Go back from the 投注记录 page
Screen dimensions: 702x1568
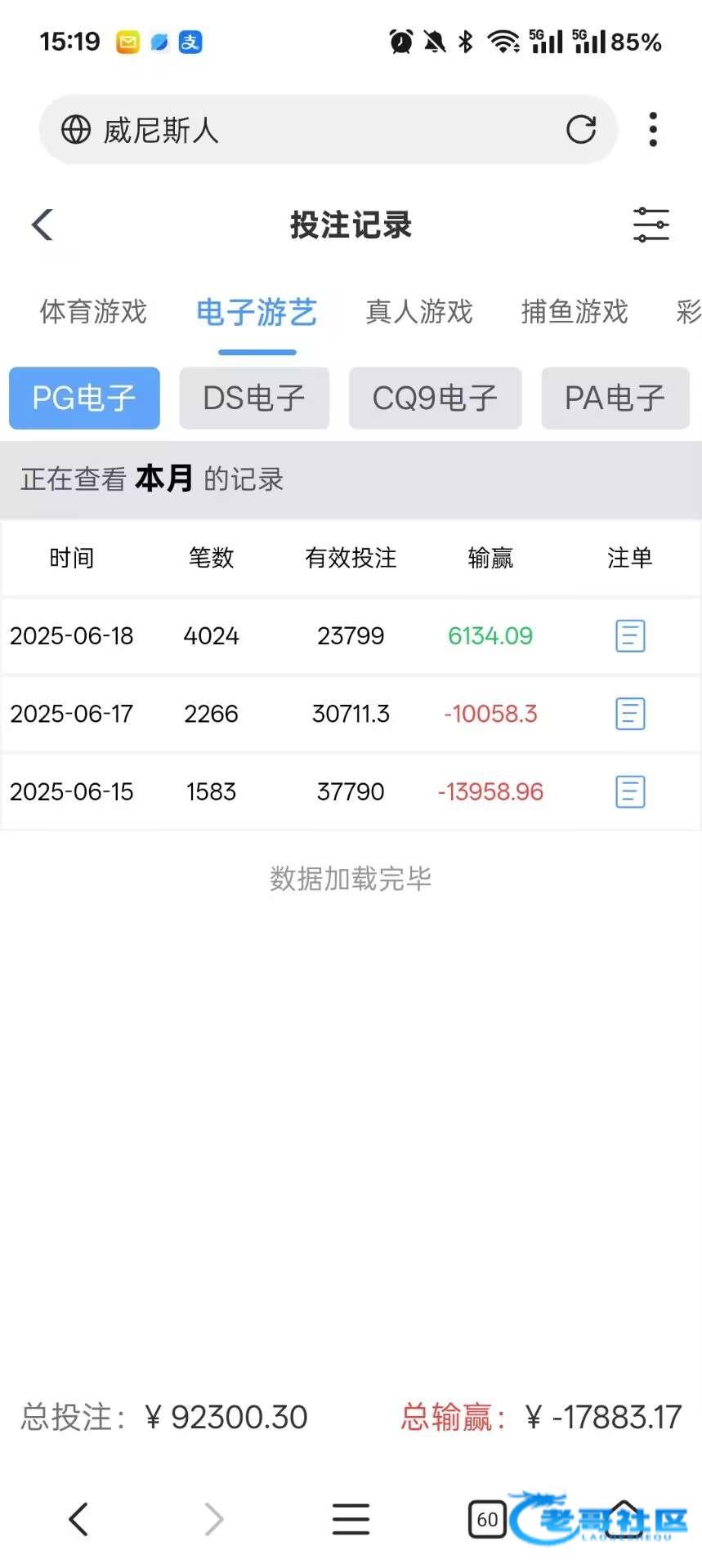[x=42, y=225]
